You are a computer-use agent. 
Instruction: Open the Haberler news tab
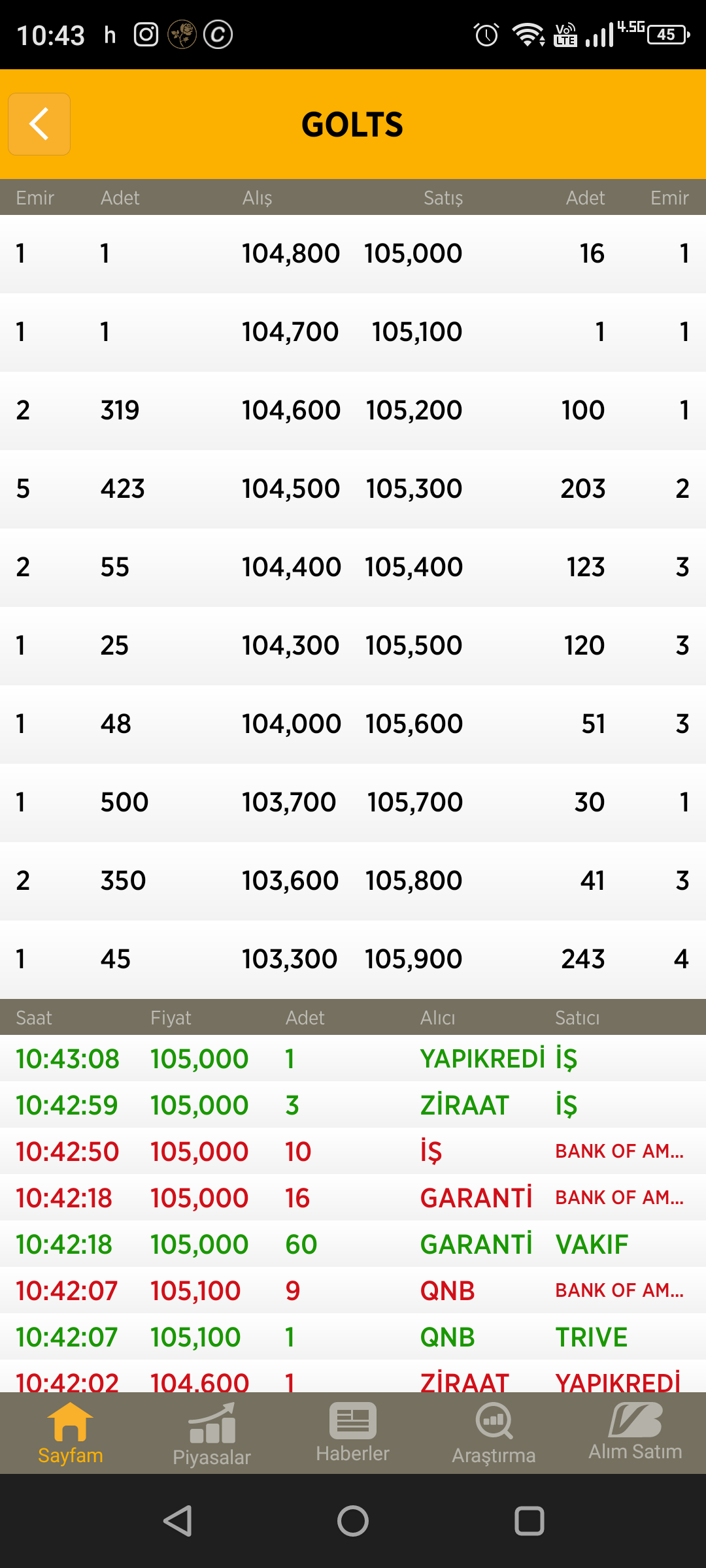point(353,1433)
